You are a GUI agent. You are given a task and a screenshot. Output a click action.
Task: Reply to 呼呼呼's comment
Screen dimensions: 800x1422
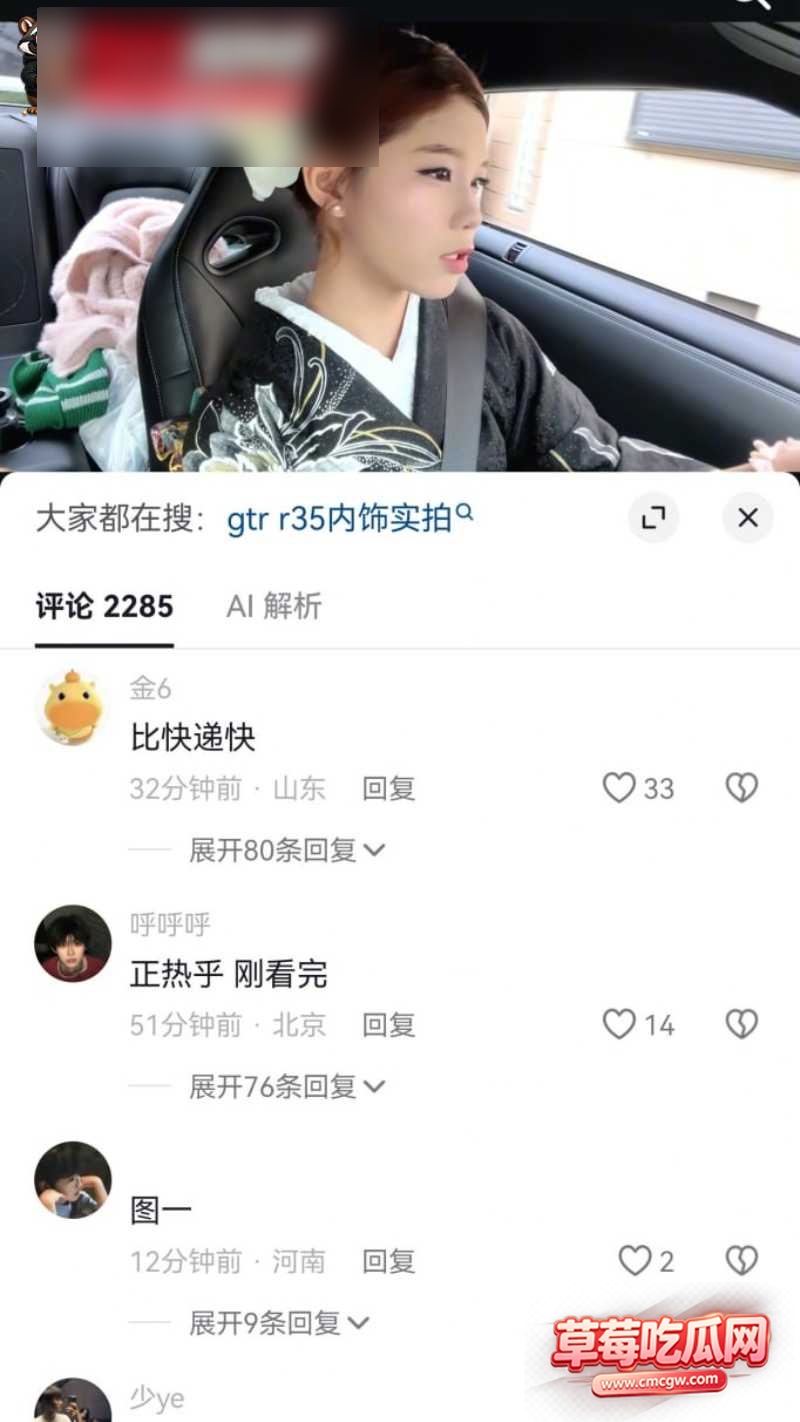click(x=388, y=1024)
